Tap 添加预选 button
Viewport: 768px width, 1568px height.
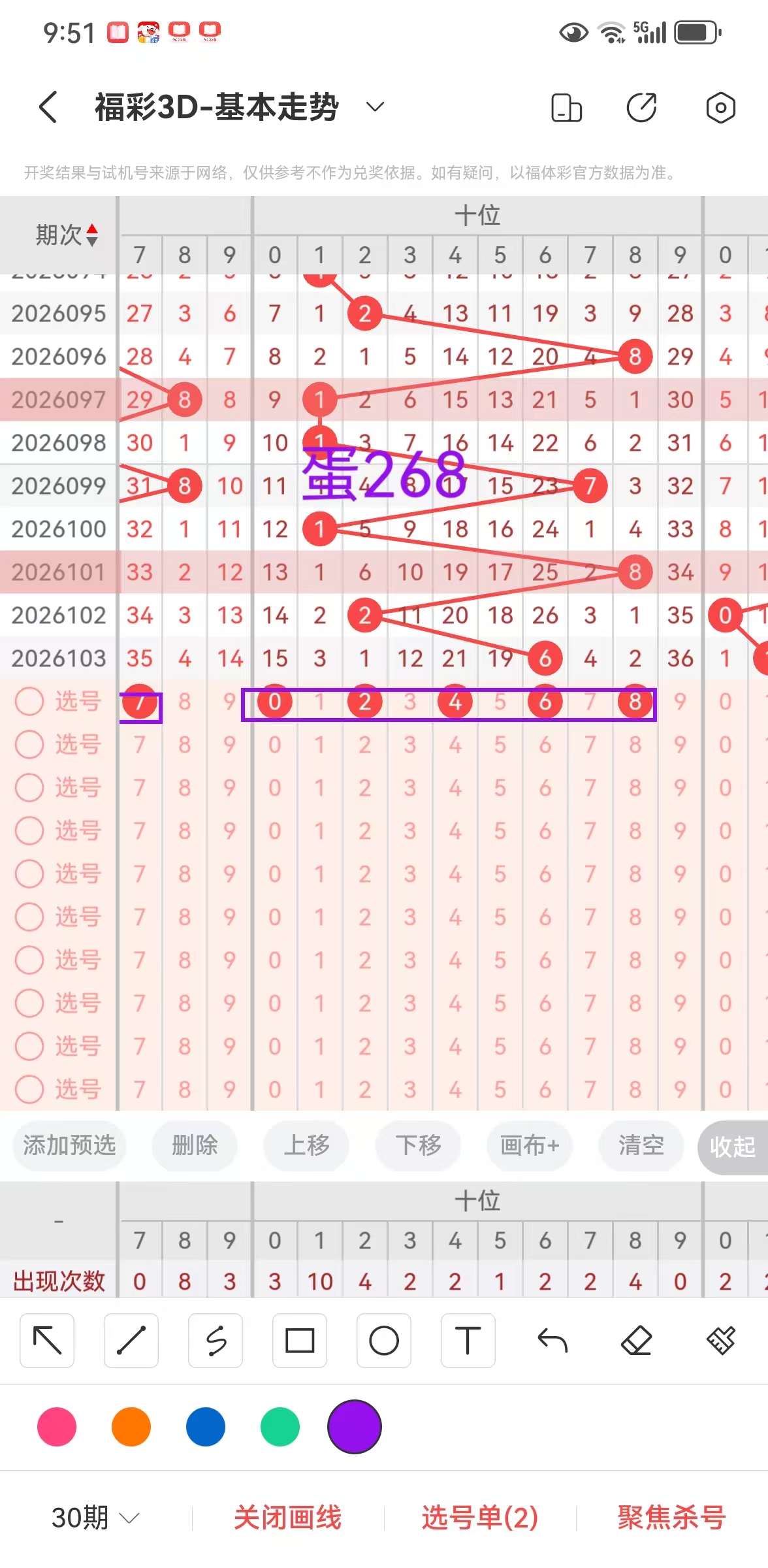[x=69, y=1145]
